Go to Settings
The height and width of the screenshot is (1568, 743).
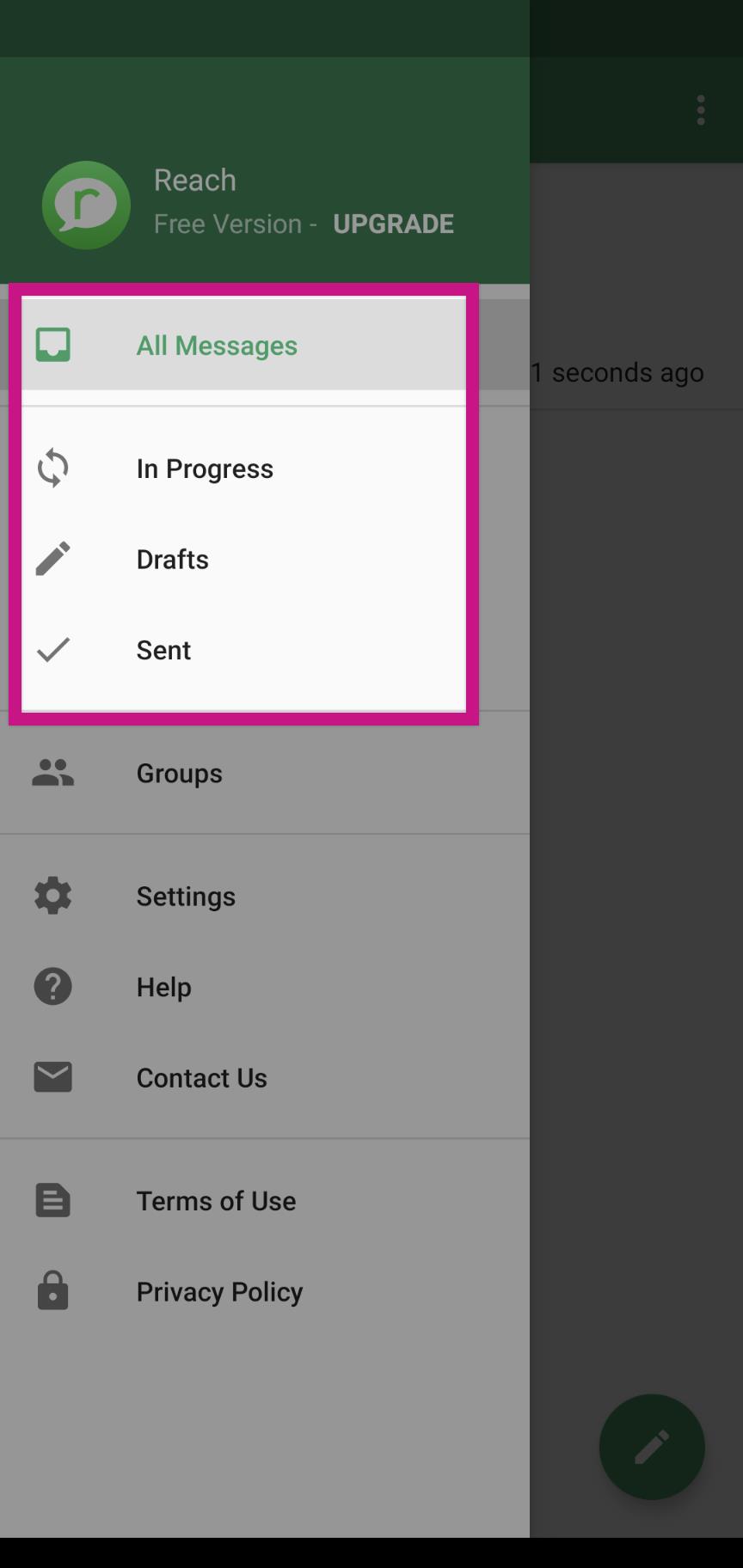[265, 896]
